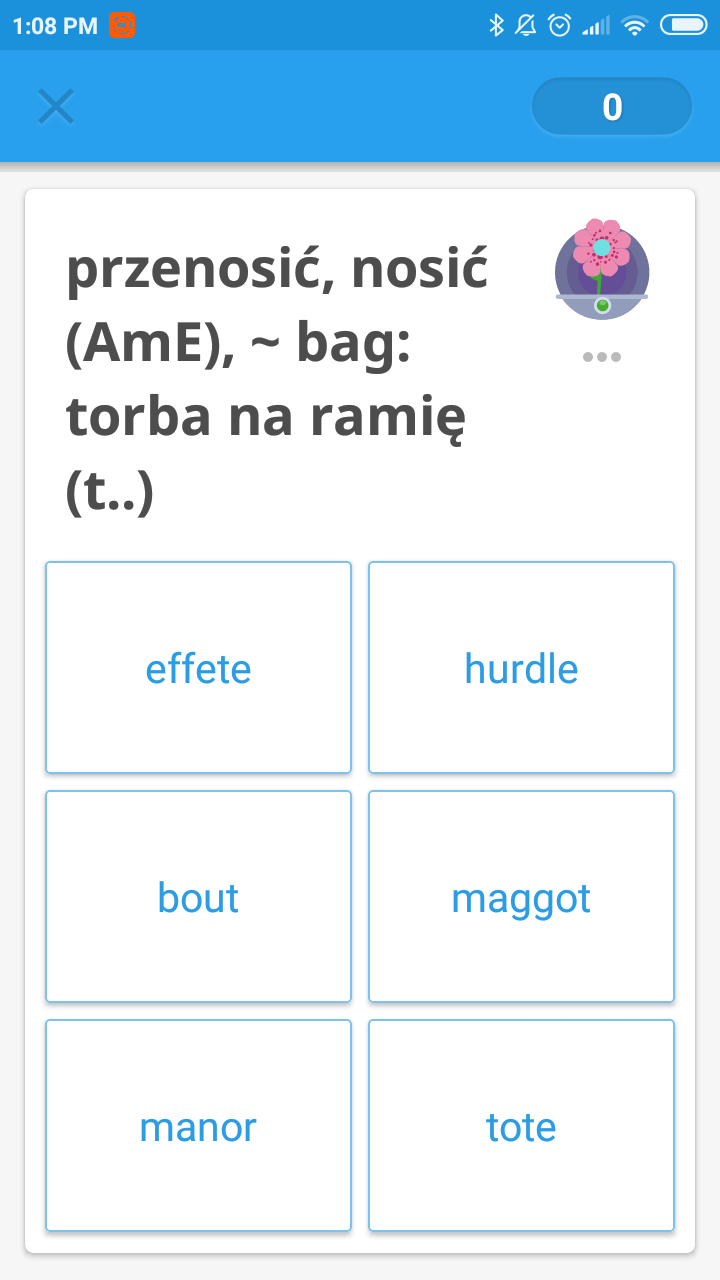Open the flower icon's three-dot options
This screenshot has width=720, height=1280.
[x=602, y=357]
